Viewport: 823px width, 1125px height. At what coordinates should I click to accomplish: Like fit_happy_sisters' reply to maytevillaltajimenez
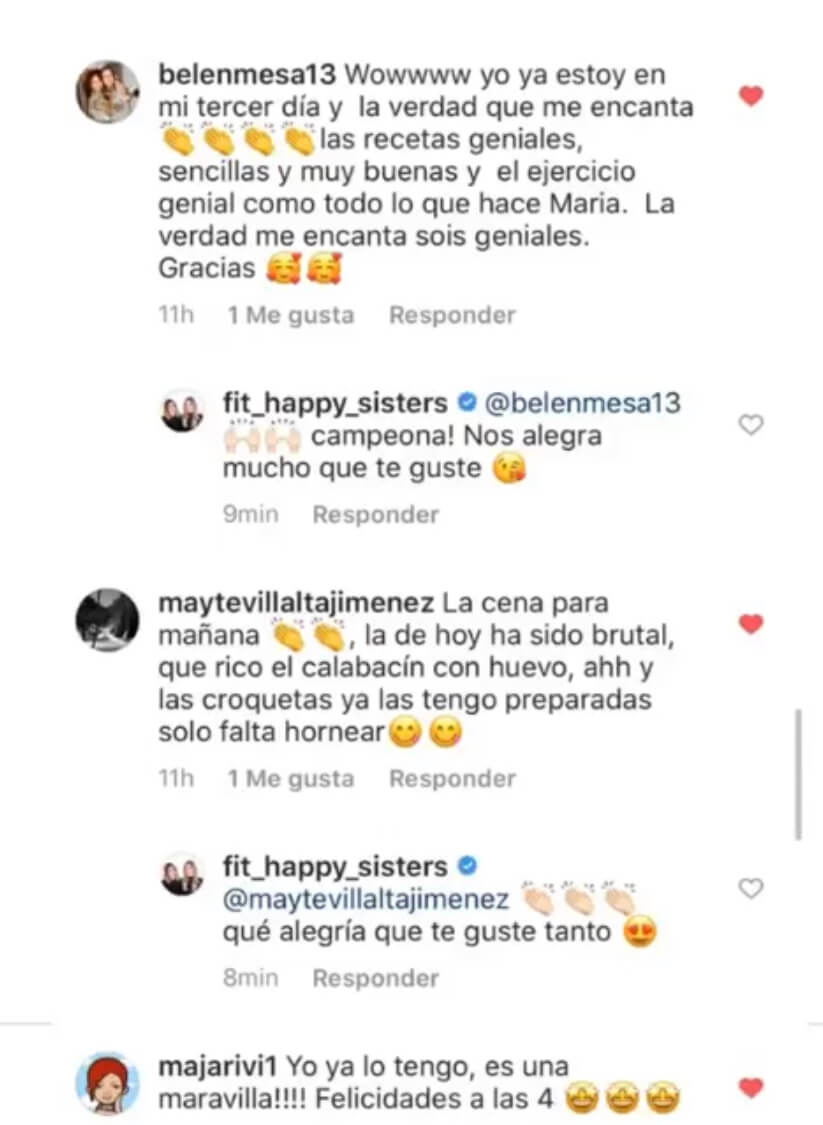pos(750,888)
